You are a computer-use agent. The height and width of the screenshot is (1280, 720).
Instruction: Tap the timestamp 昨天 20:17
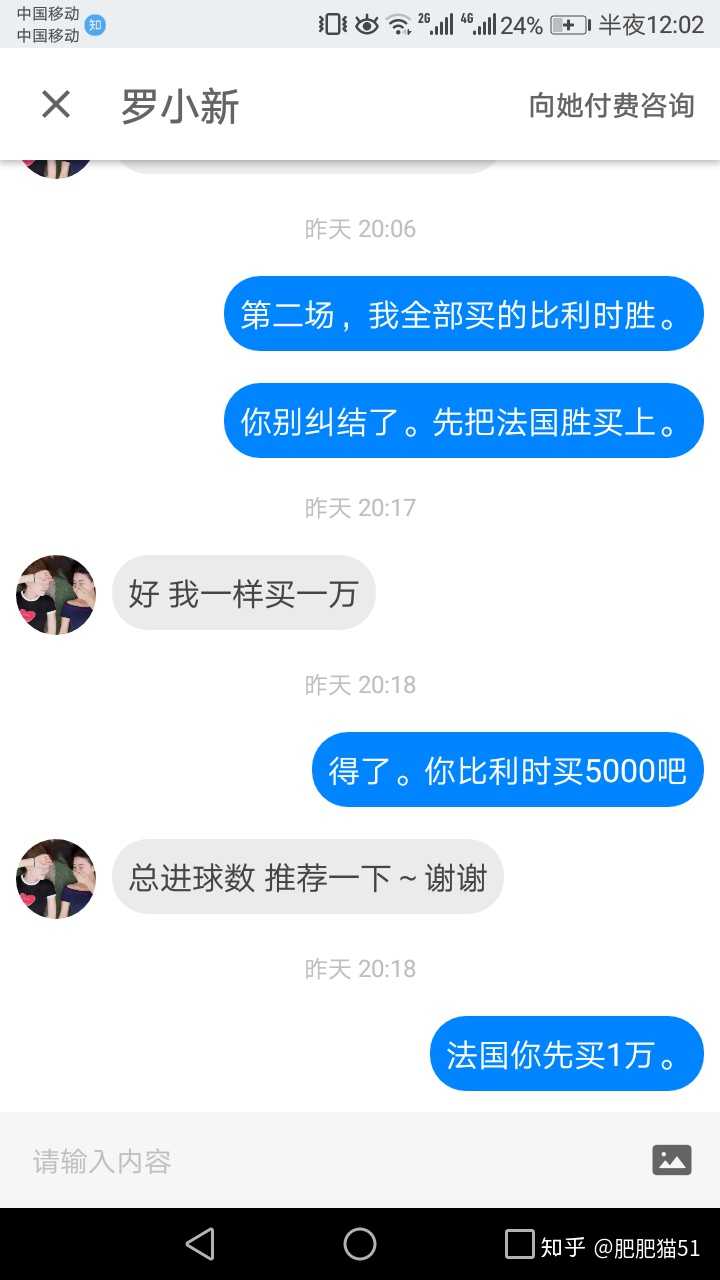[360, 508]
